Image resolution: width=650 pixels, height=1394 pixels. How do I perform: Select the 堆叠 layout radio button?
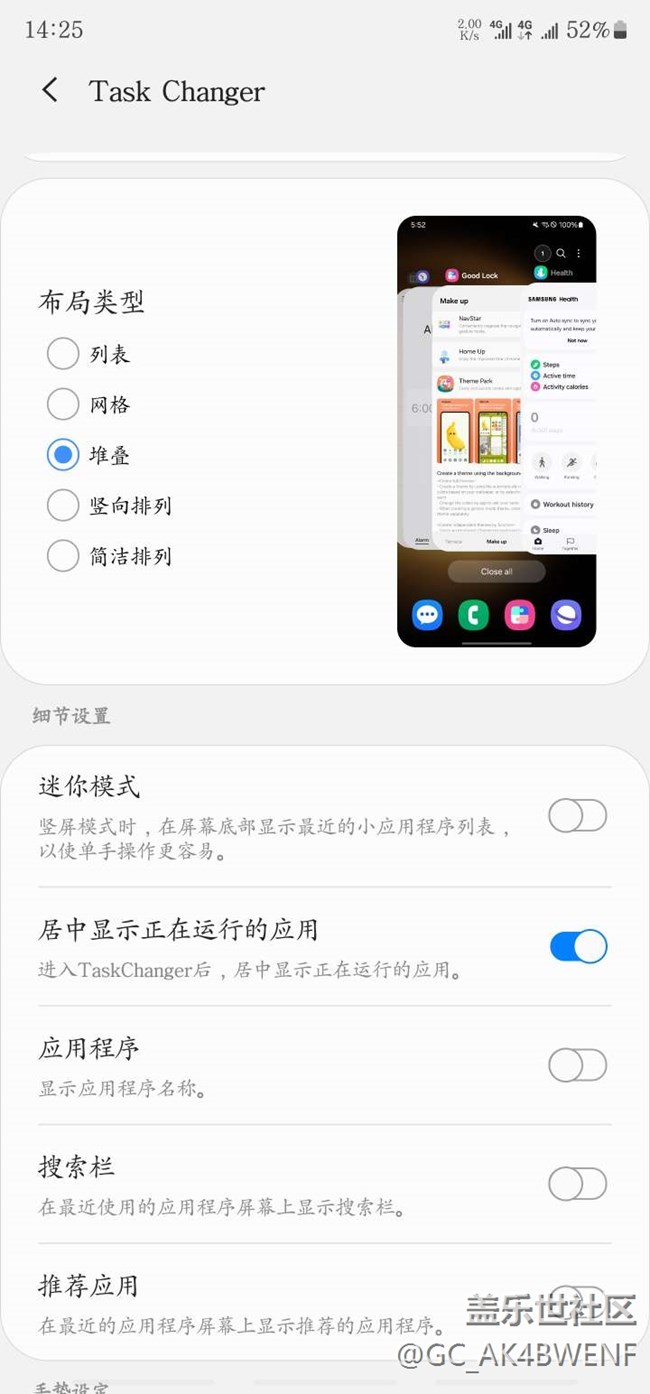63,455
